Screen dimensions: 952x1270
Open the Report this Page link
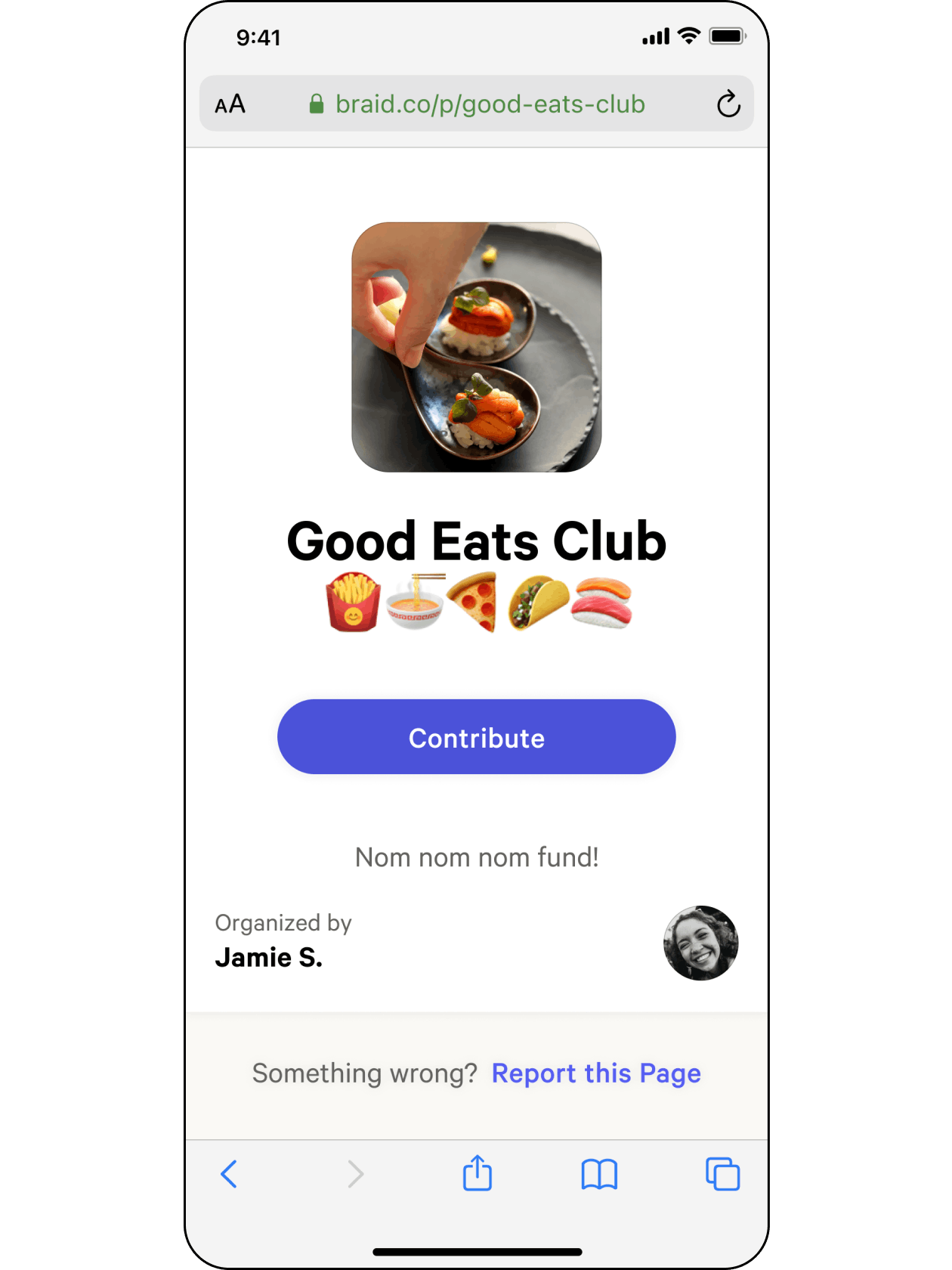pyautogui.click(x=596, y=1073)
